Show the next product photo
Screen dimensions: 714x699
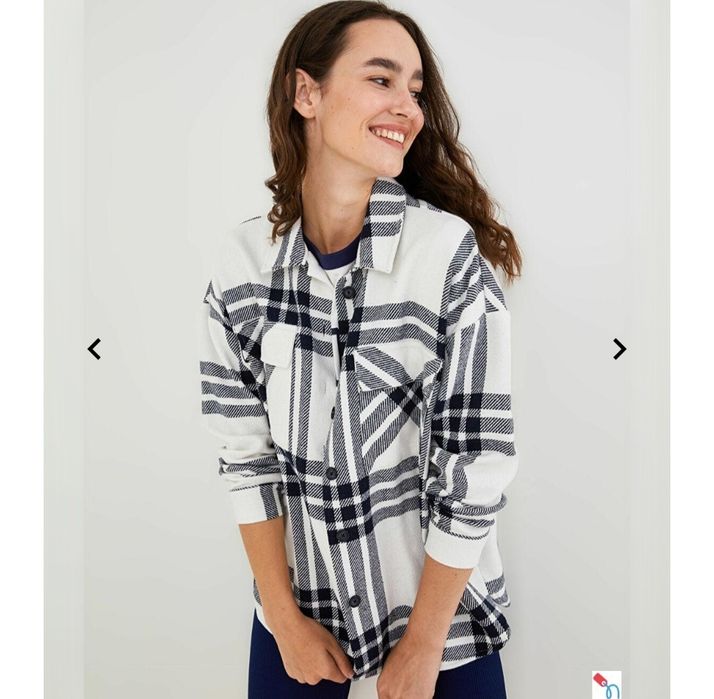(x=619, y=349)
